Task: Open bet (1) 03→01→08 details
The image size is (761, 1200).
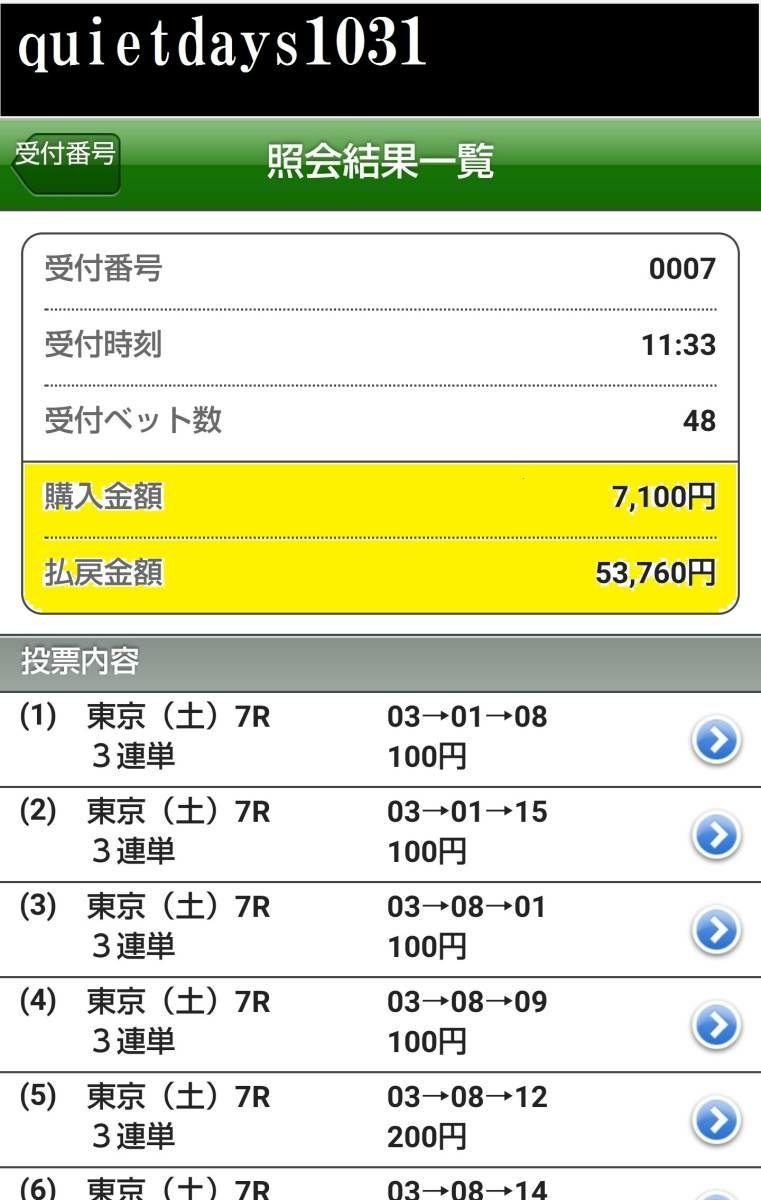Action: 716,741
